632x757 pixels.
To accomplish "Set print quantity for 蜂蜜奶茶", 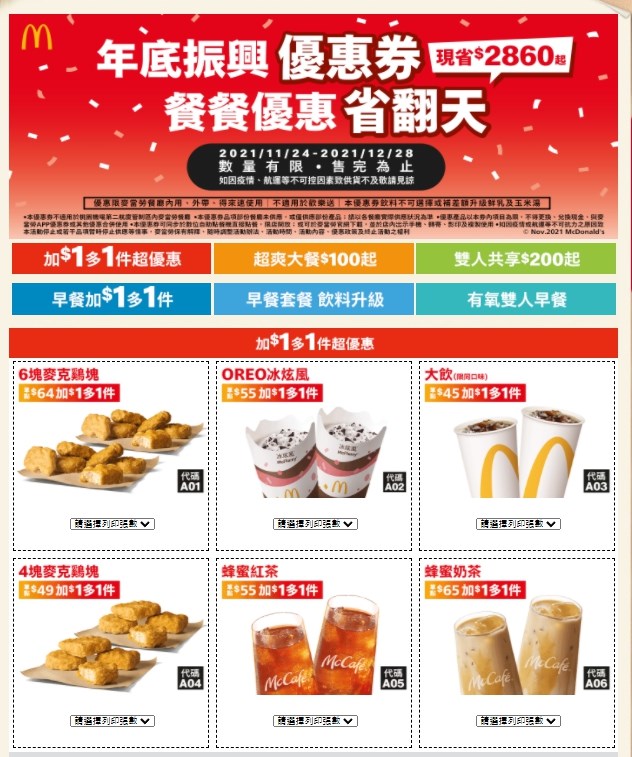I will [x=517, y=720].
